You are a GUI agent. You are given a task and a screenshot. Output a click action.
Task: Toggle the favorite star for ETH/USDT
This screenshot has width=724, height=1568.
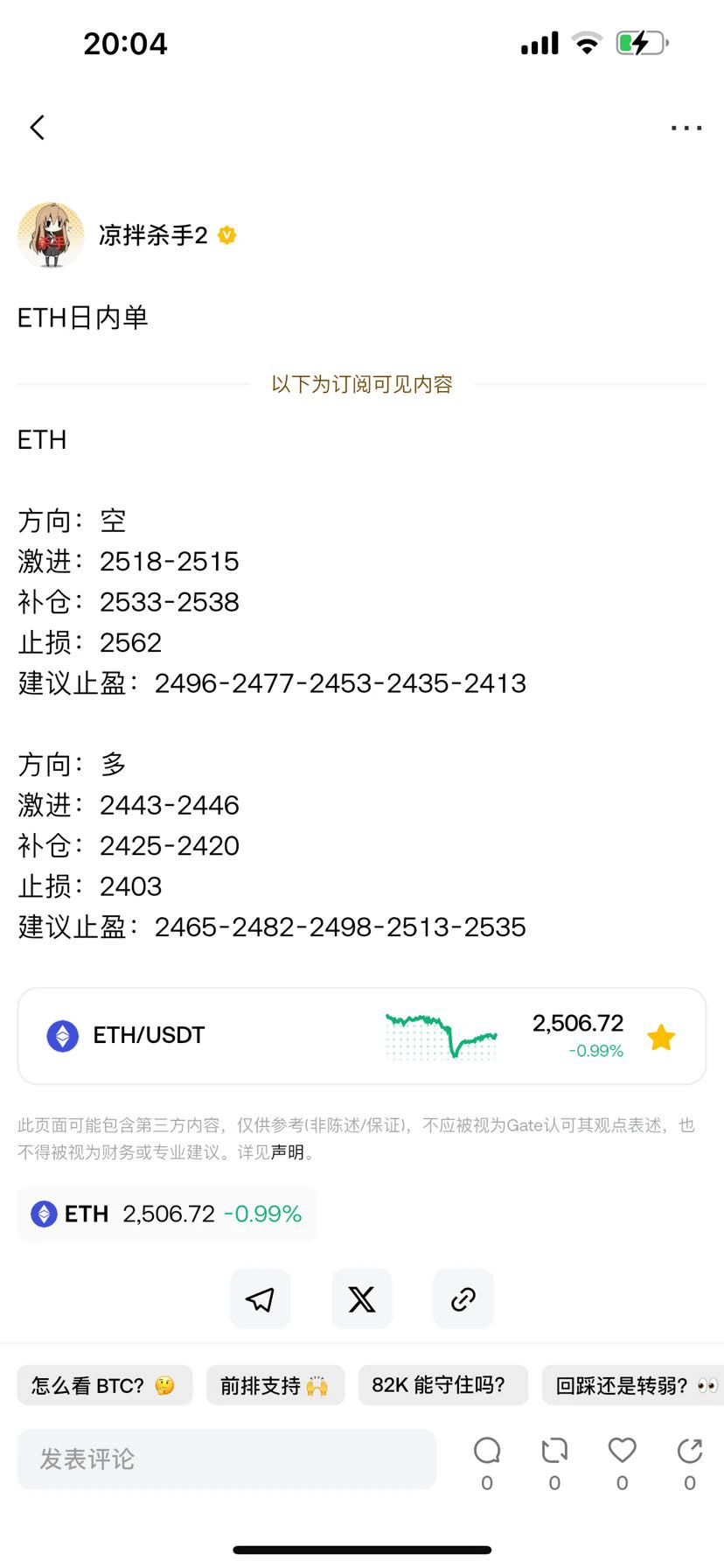coord(661,1037)
